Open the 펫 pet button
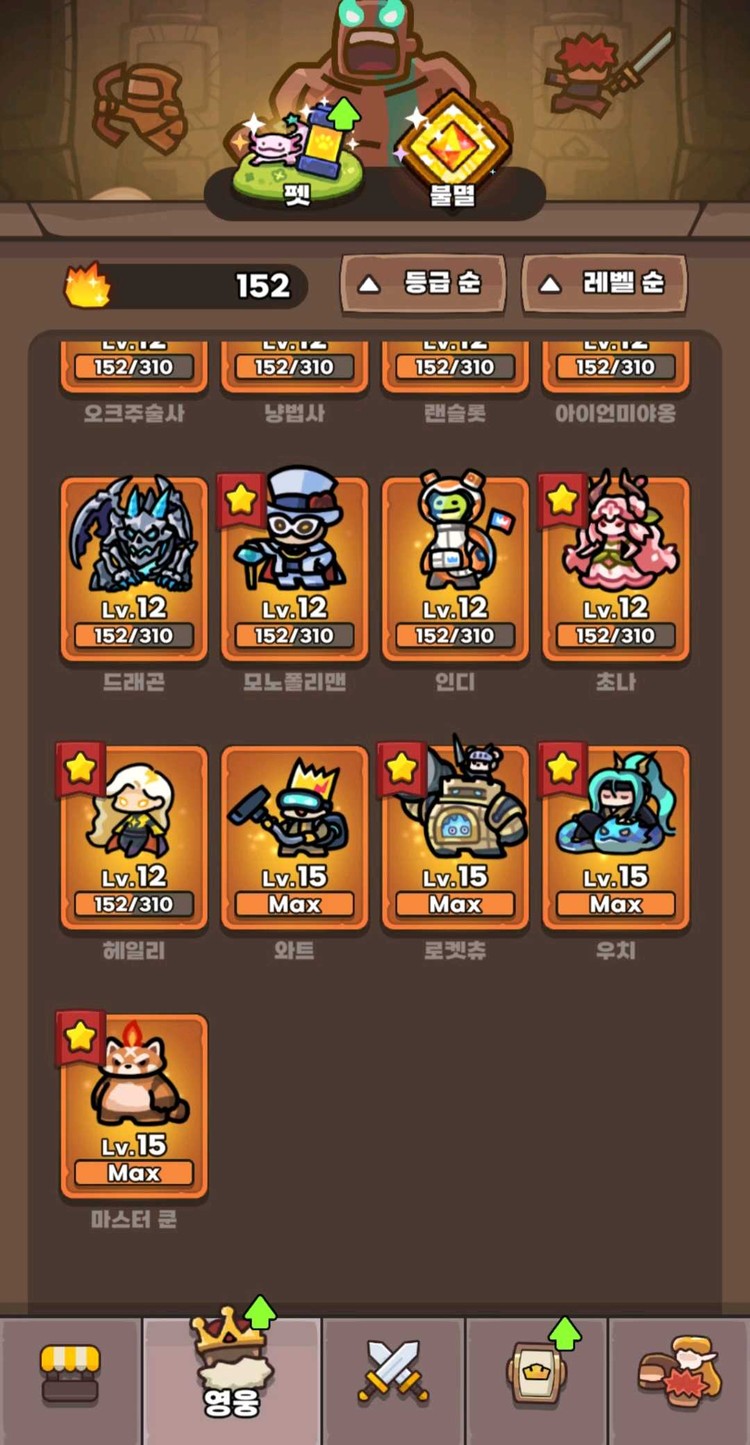Screen dimensions: 750x1445 295,158
